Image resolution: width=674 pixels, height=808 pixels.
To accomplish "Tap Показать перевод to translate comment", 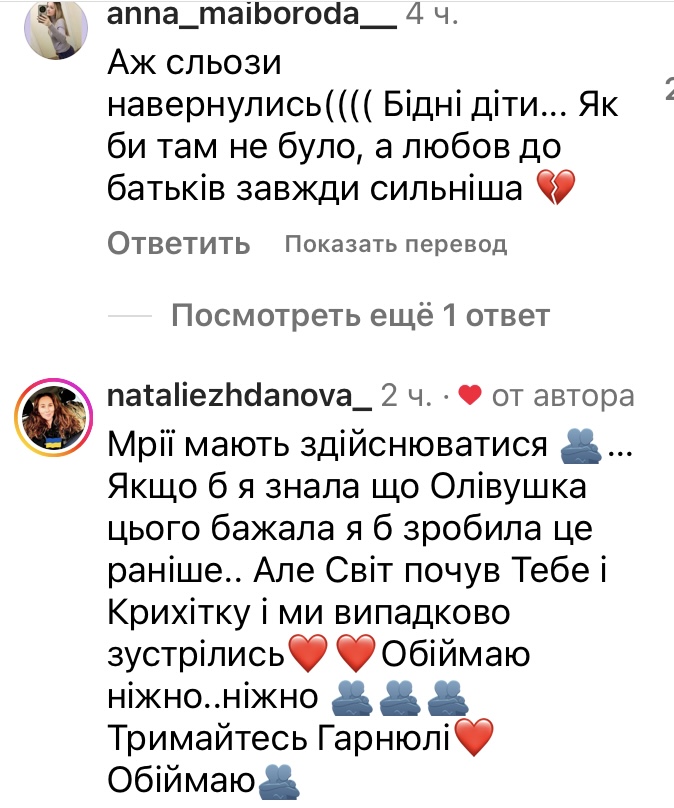I will click(395, 244).
